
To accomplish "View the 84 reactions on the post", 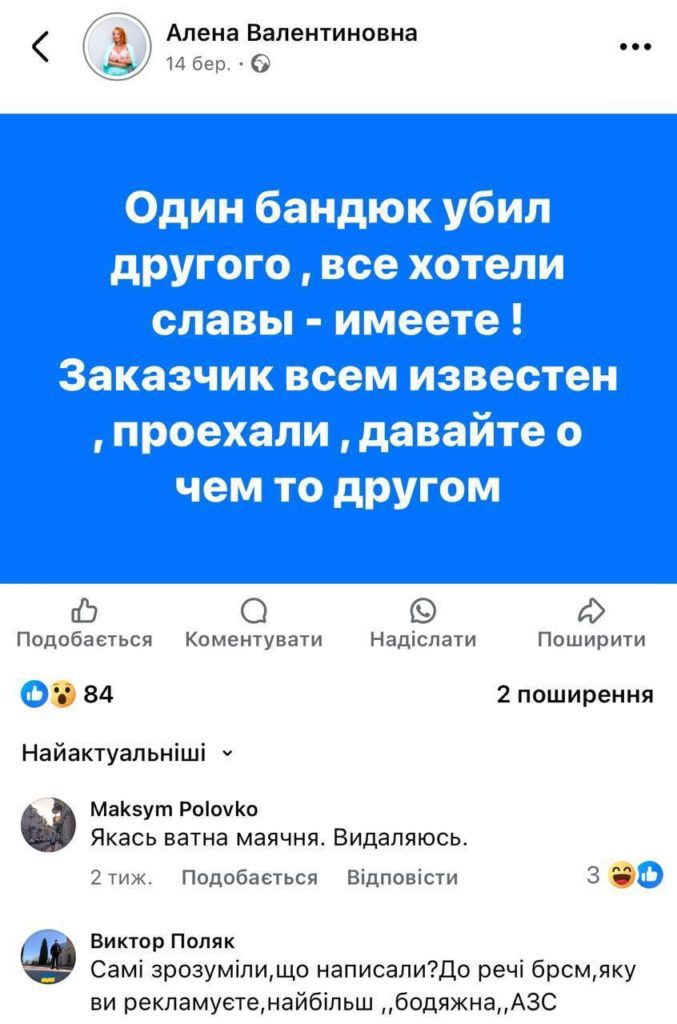I will tap(68, 694).
